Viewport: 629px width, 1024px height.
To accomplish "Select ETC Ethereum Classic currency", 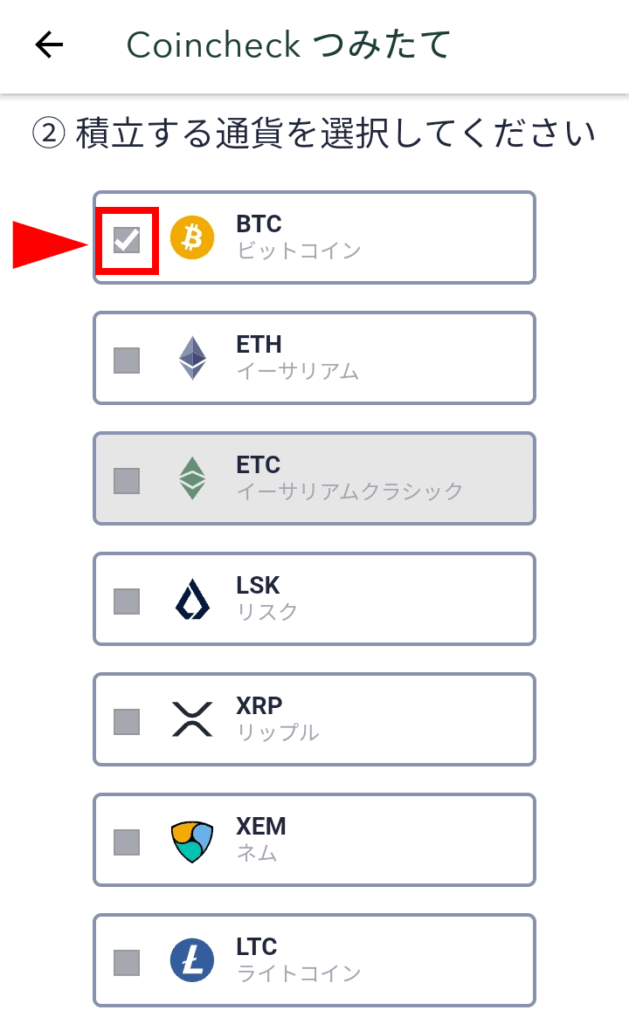I will click(127, 480).
